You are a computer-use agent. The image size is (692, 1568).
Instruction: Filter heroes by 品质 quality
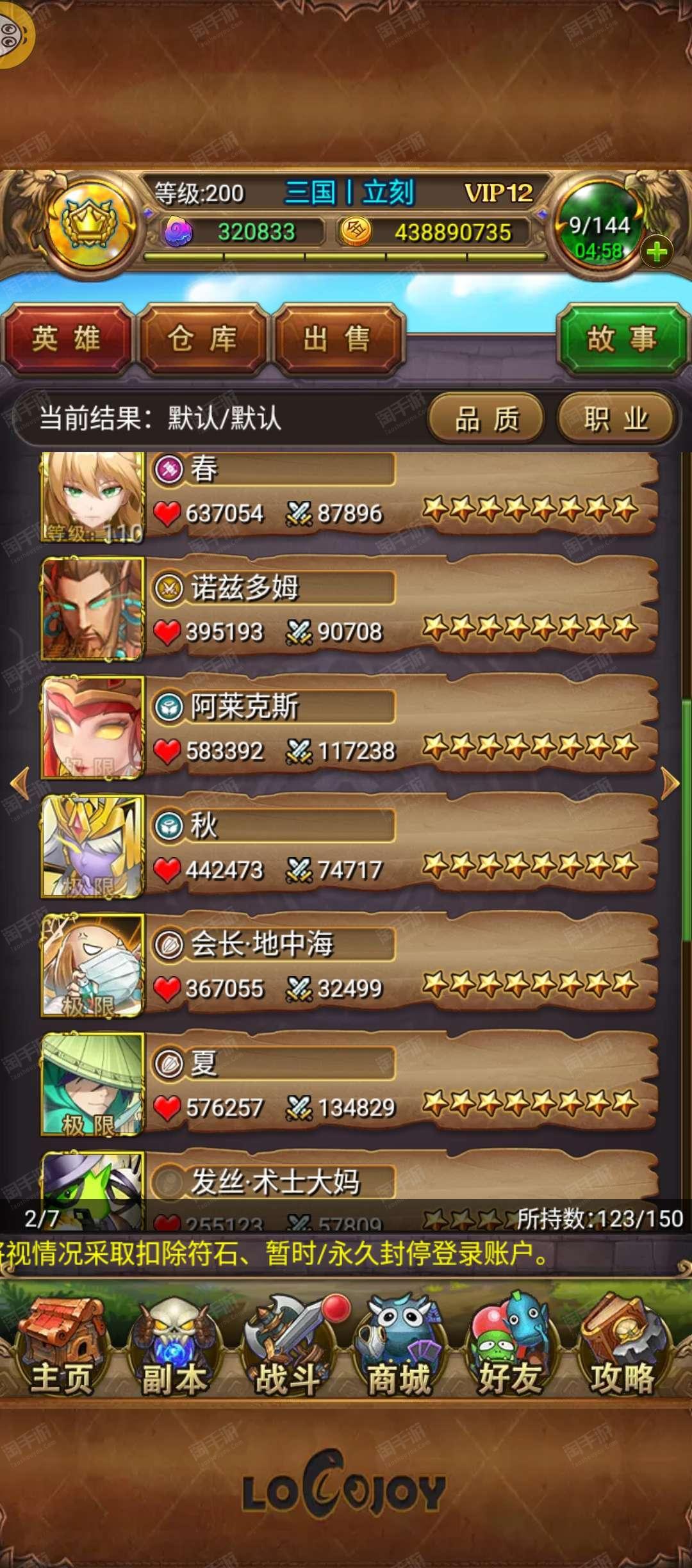tap(487, 420)
